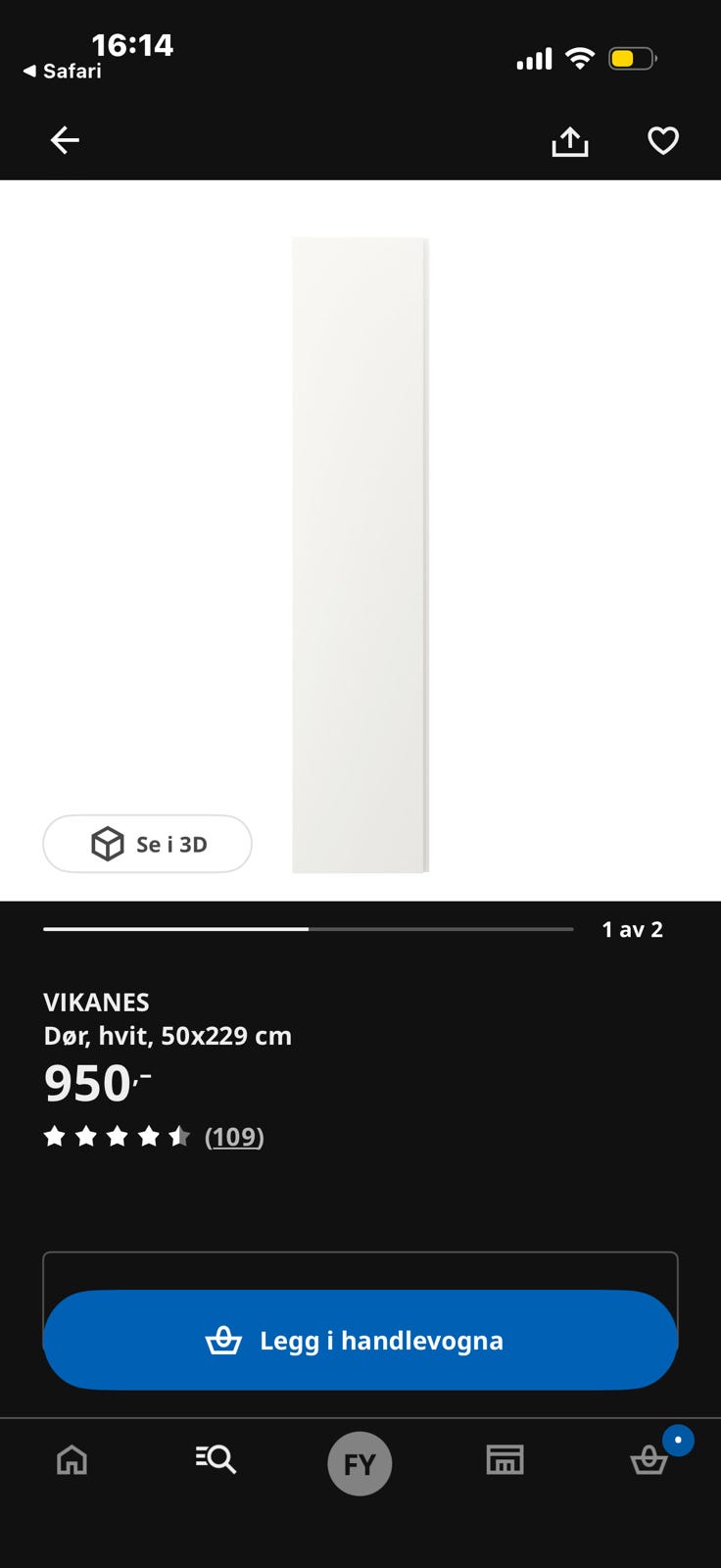Image resolution: width=721 pixels, height=1568 pixels.
Task: Open the FY profile tab
Action: (360, 1463)
